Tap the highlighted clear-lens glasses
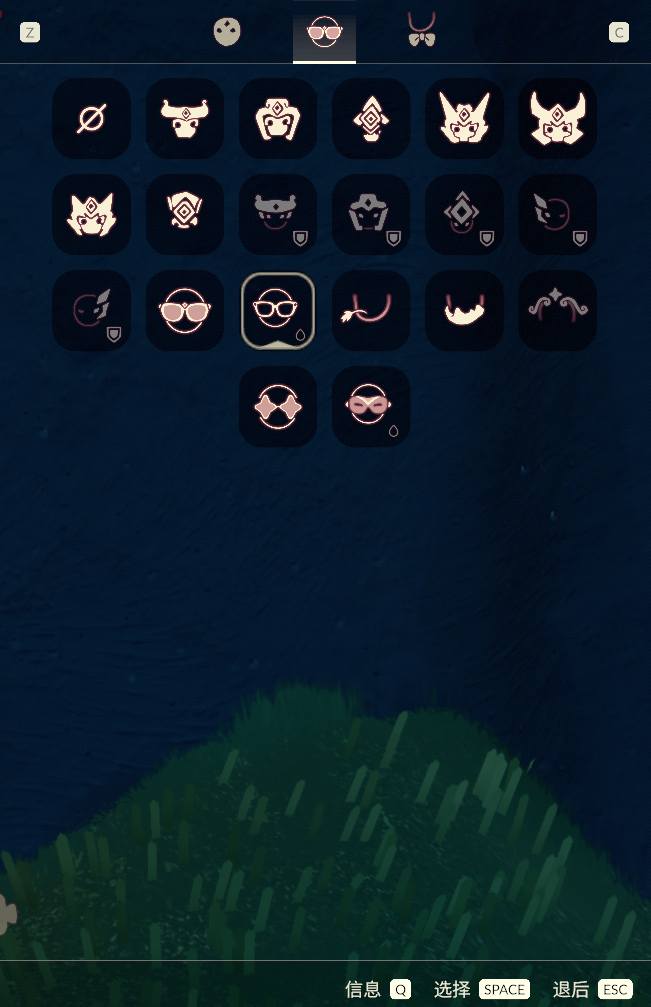 pos(278,311)
